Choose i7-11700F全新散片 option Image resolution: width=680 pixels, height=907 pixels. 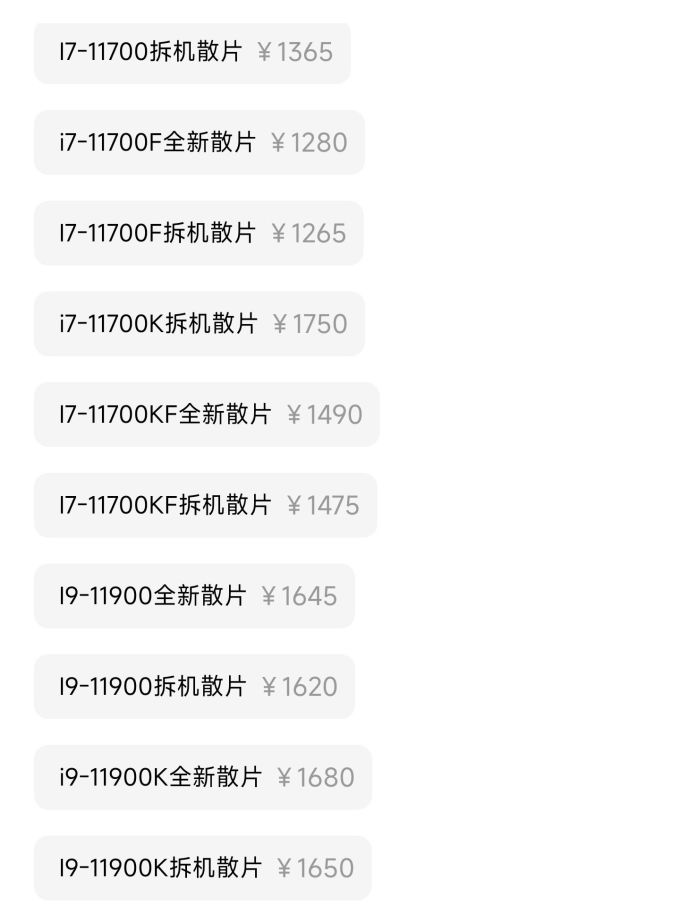click(199, 142)
